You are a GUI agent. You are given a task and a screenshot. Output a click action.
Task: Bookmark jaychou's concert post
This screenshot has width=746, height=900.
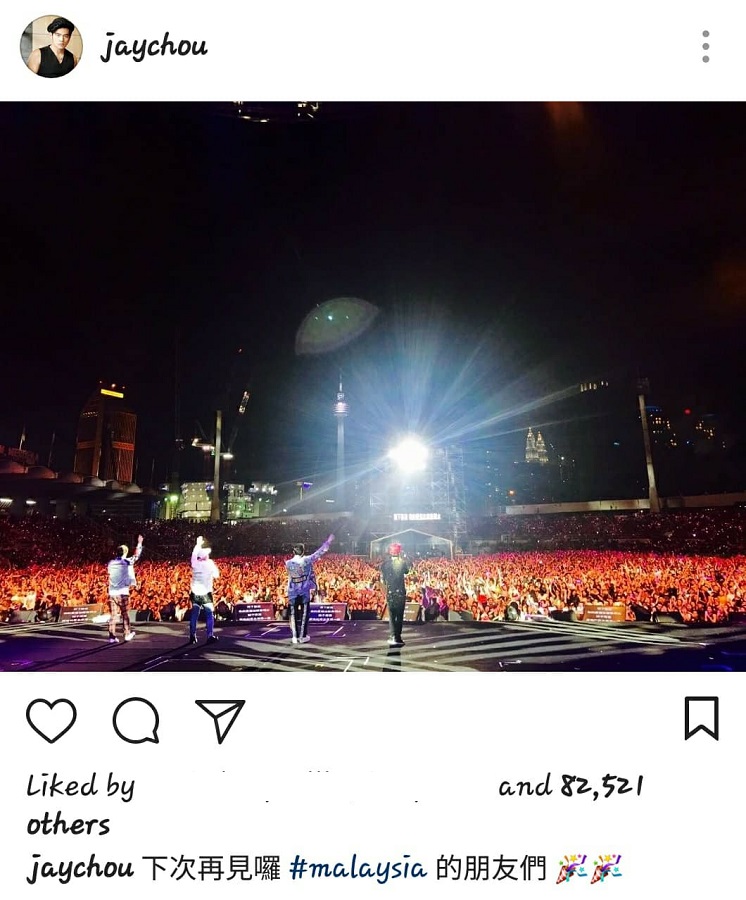coord(701,718)
